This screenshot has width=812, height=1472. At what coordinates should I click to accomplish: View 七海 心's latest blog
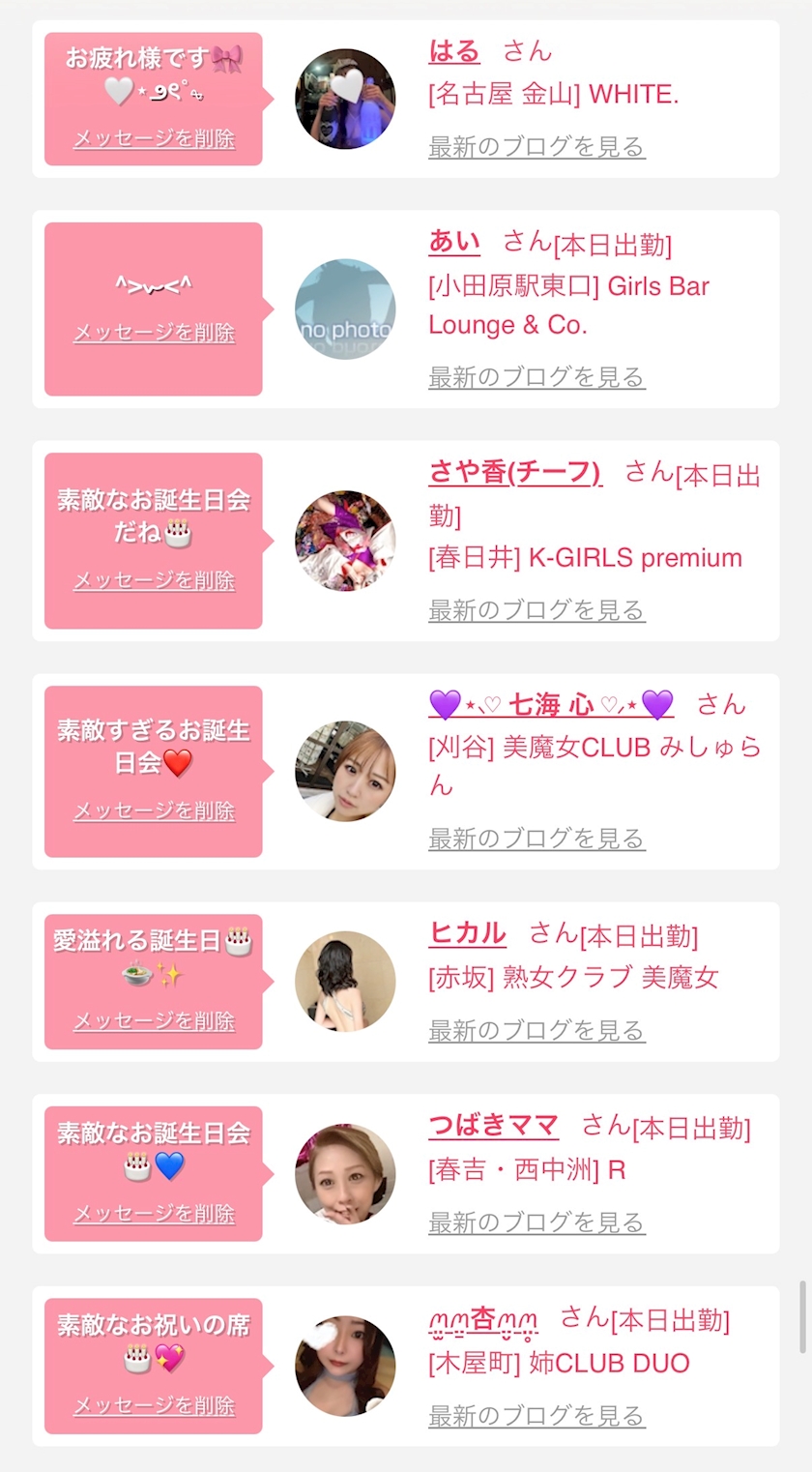pyautogui.click(x=536, y=839)
